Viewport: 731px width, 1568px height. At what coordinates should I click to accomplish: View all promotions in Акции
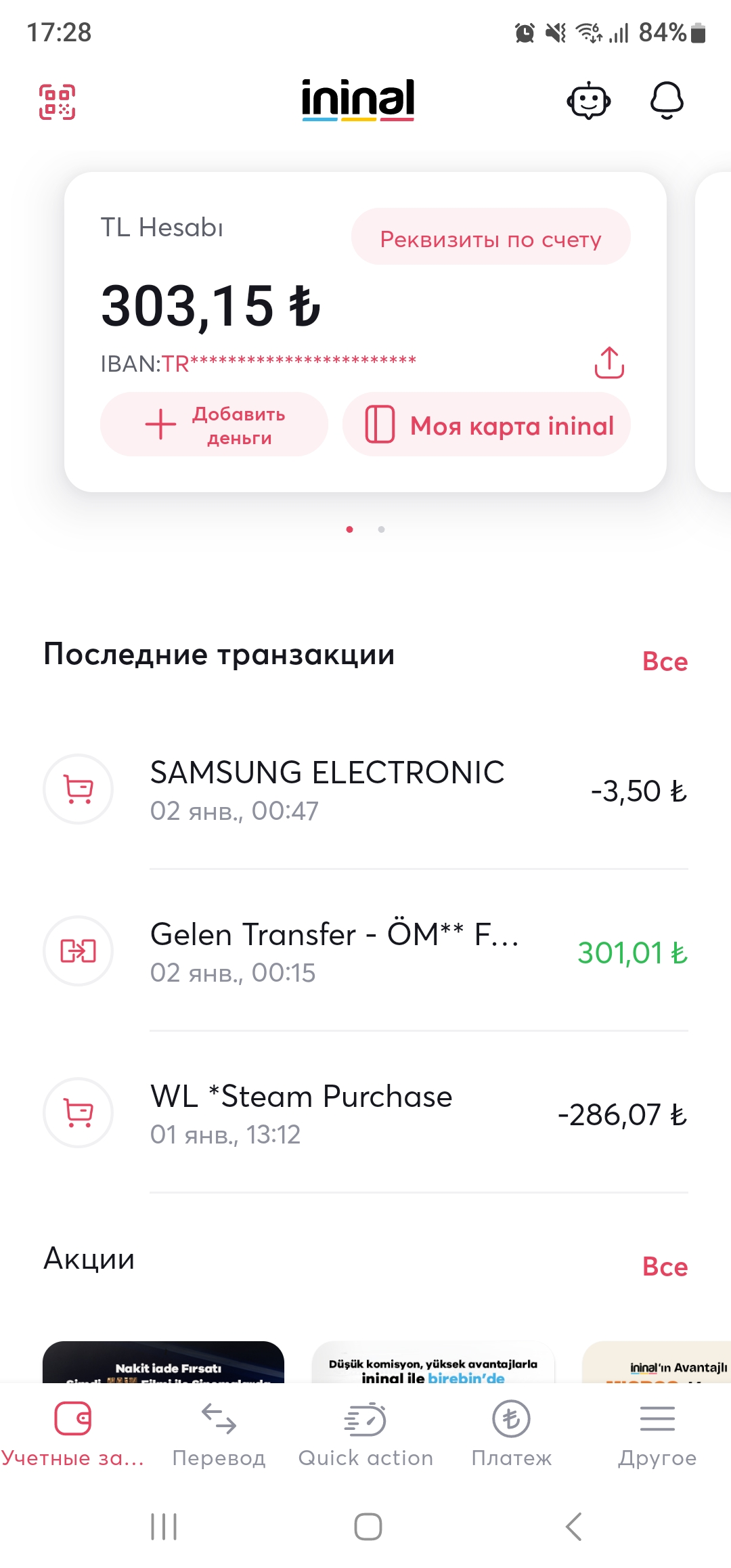pyautogui.click(x=665, y=1267)
